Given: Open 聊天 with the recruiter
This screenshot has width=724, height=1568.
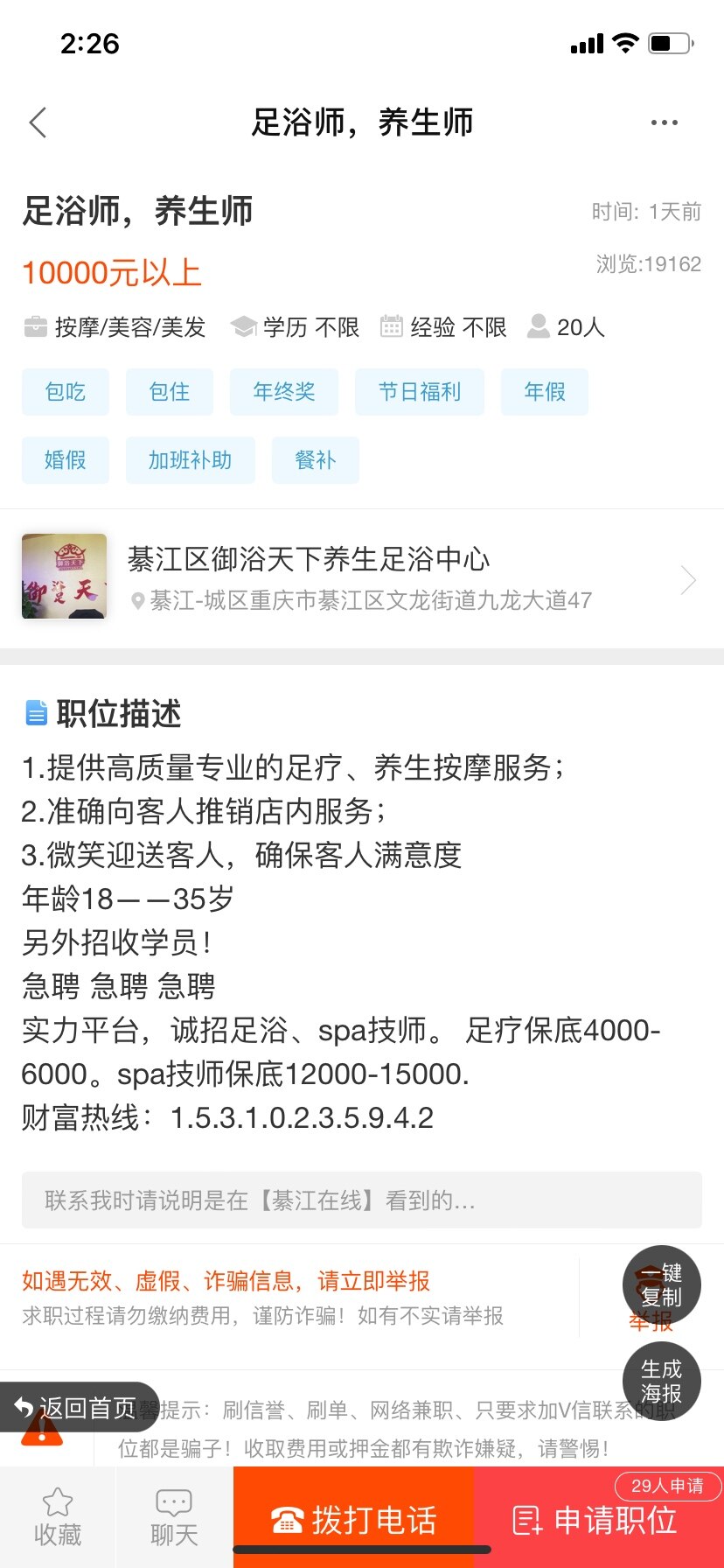Looking at the screenshot, I should tap(174, 1517).
